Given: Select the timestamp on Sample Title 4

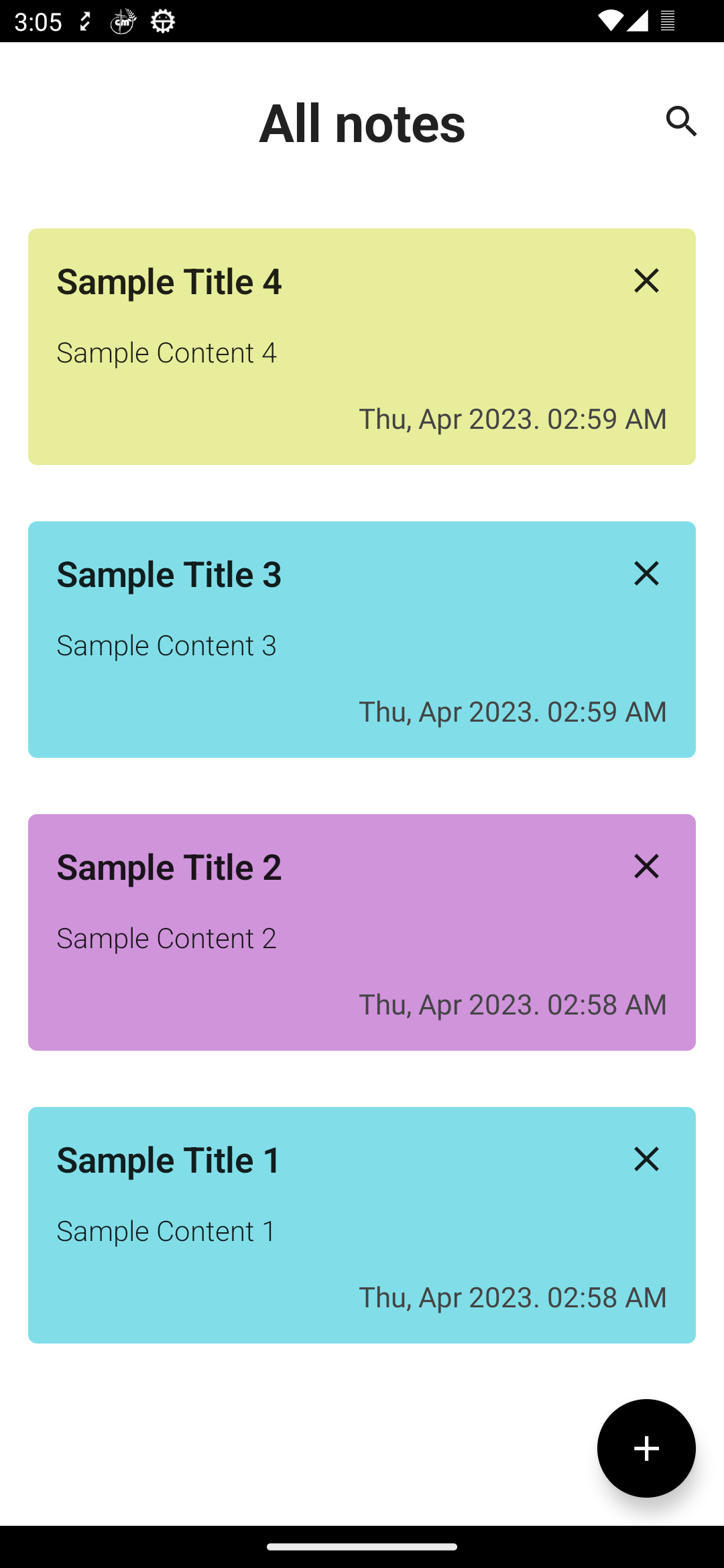Looking at the screenshot, I should tap(511, 417).
